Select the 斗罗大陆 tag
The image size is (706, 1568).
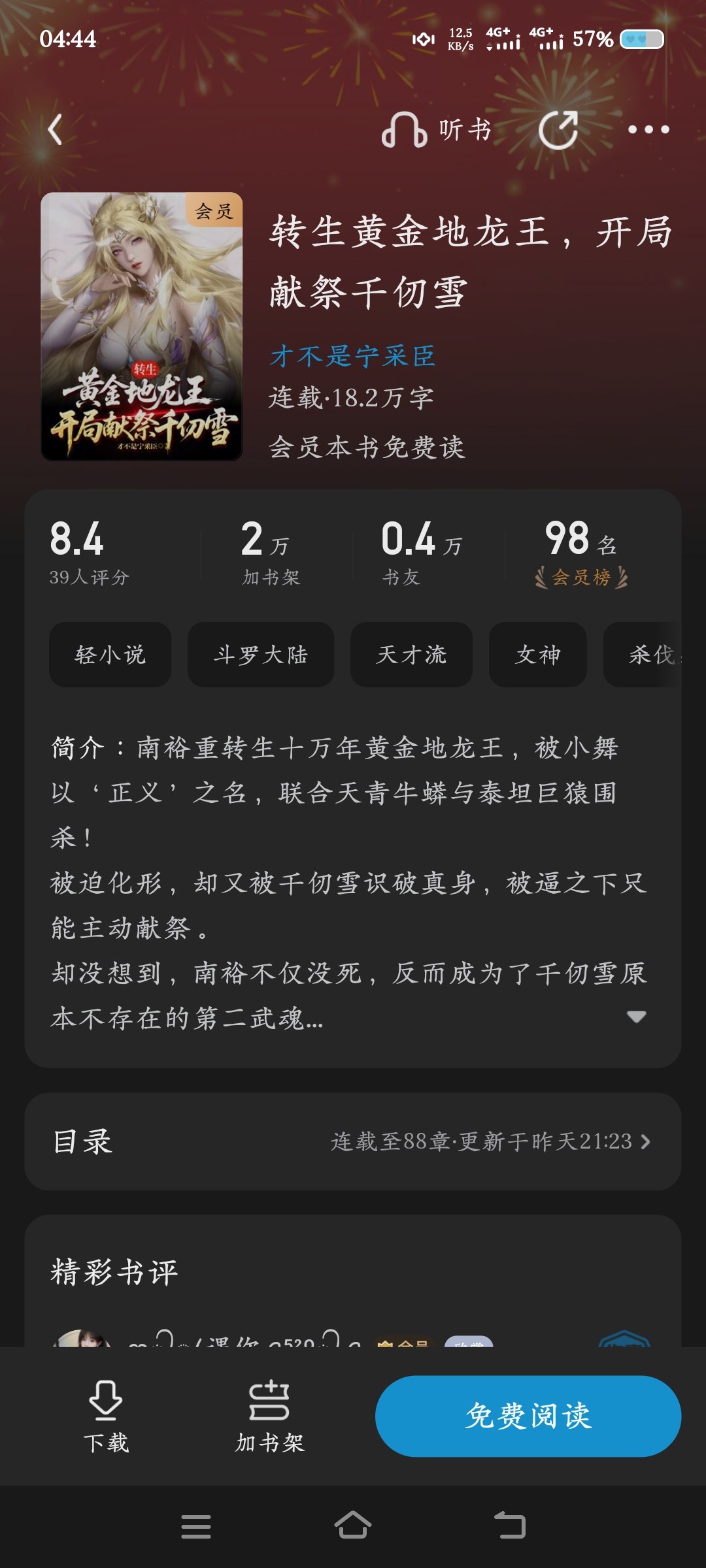(260, 655)
